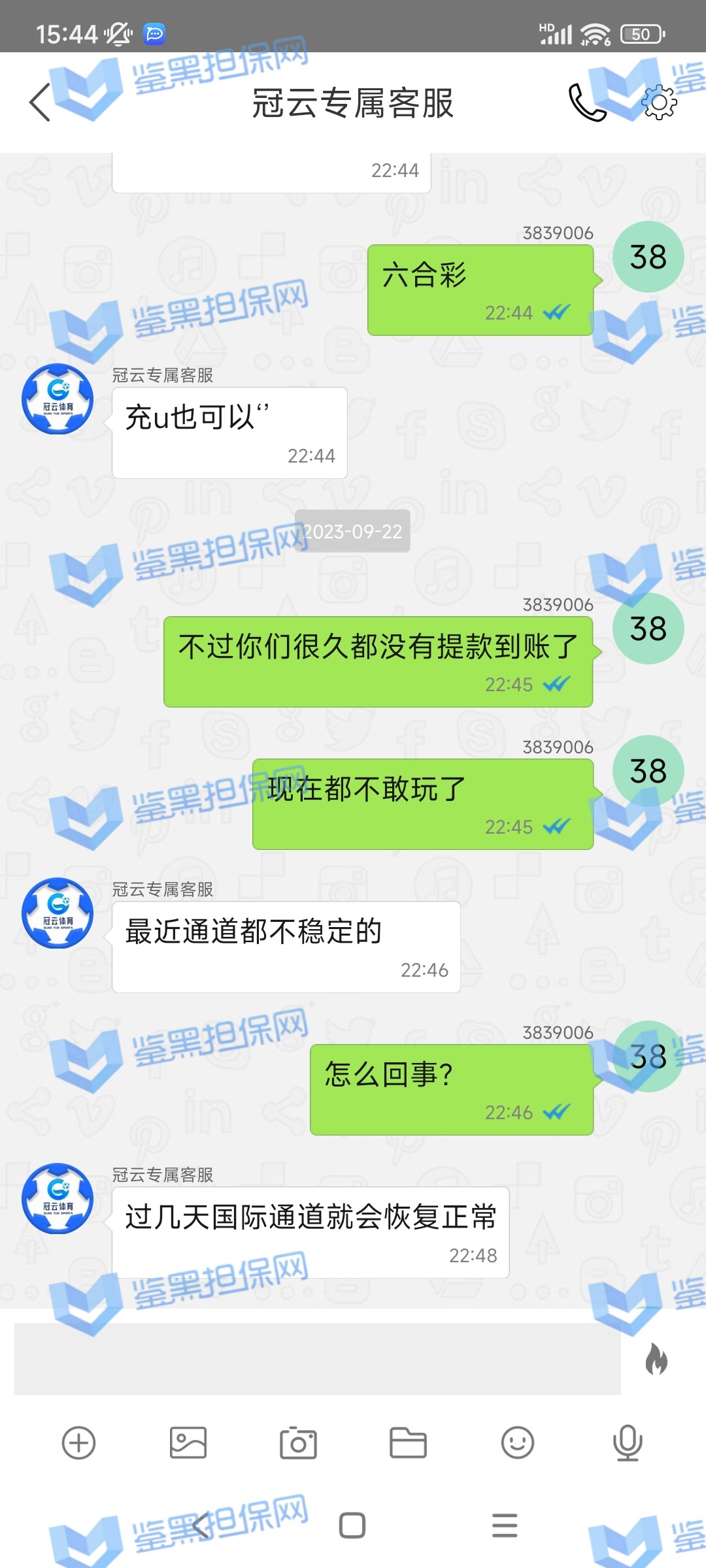Open chat settings gear icon
The height and width of the screenshot is (1568, 706).
tap(659, 103)
